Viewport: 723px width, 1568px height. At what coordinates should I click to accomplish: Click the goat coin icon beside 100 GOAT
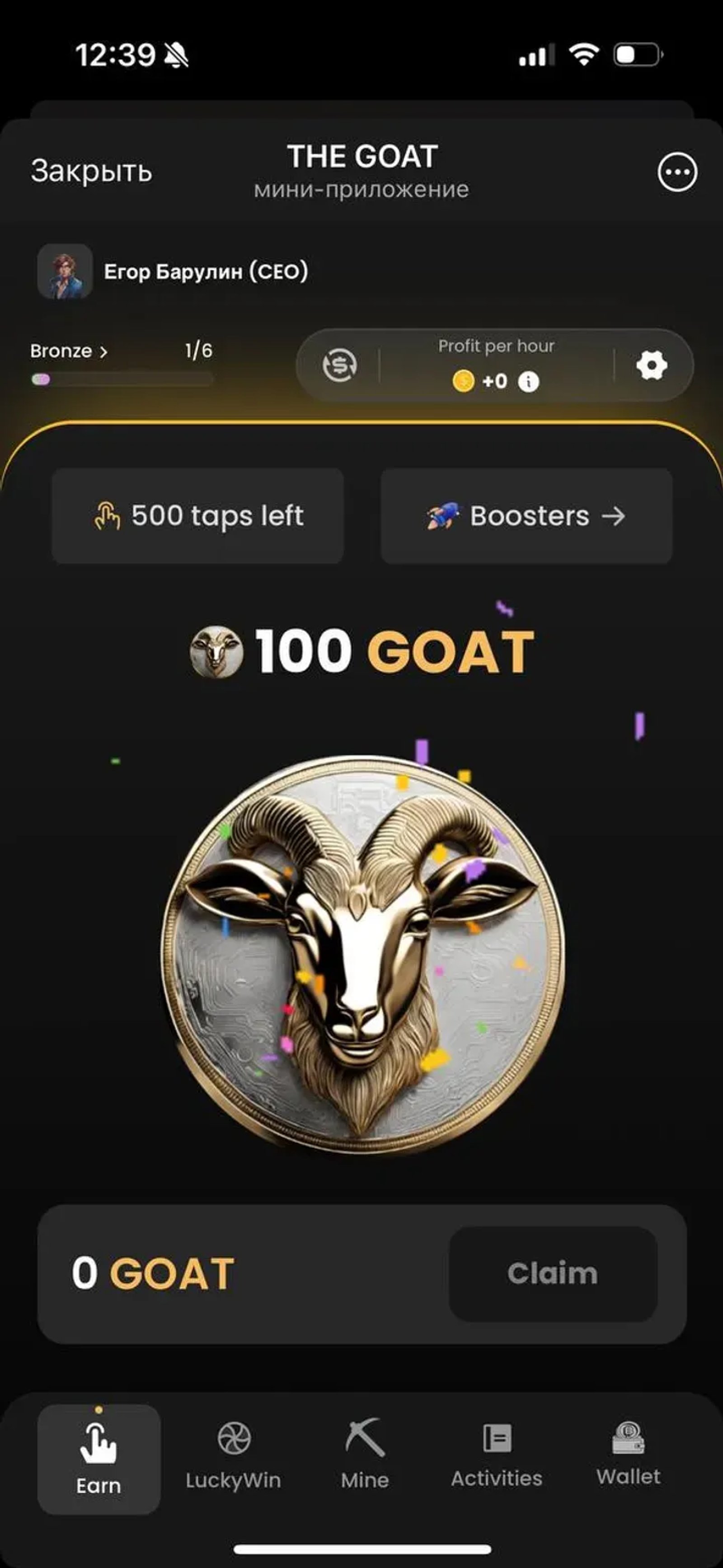tap(216, 651)
